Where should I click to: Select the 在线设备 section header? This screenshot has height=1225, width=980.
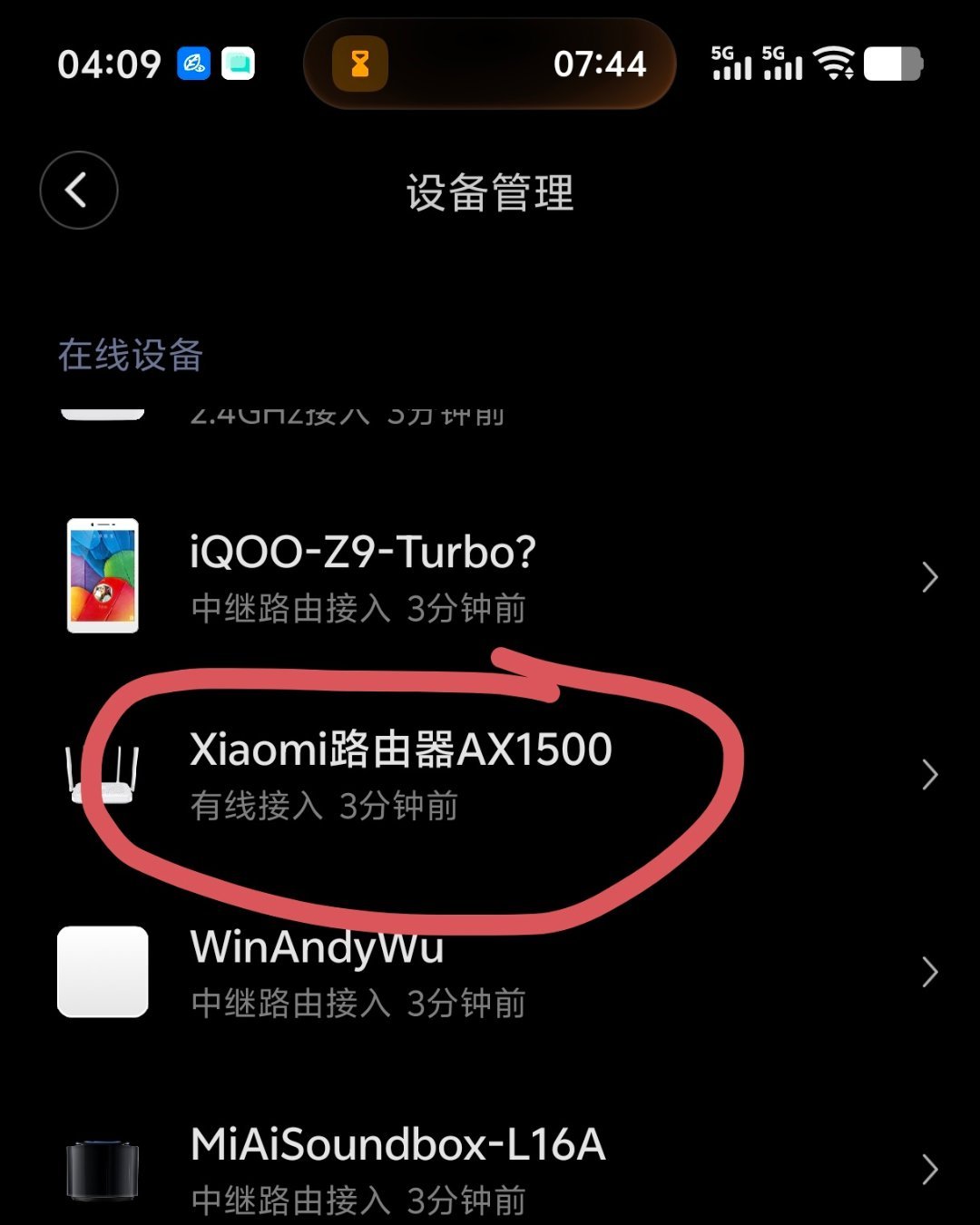click(x=130, y=356)
